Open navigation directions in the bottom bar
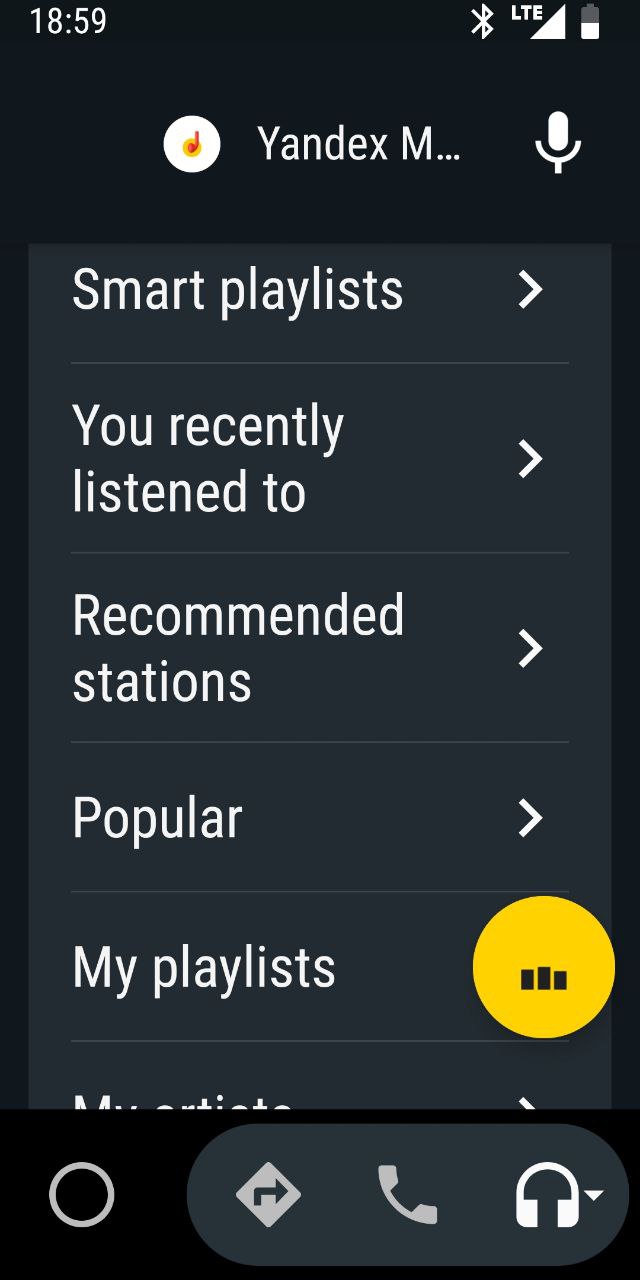The image size is (640, 1280). coord(268,1194)
